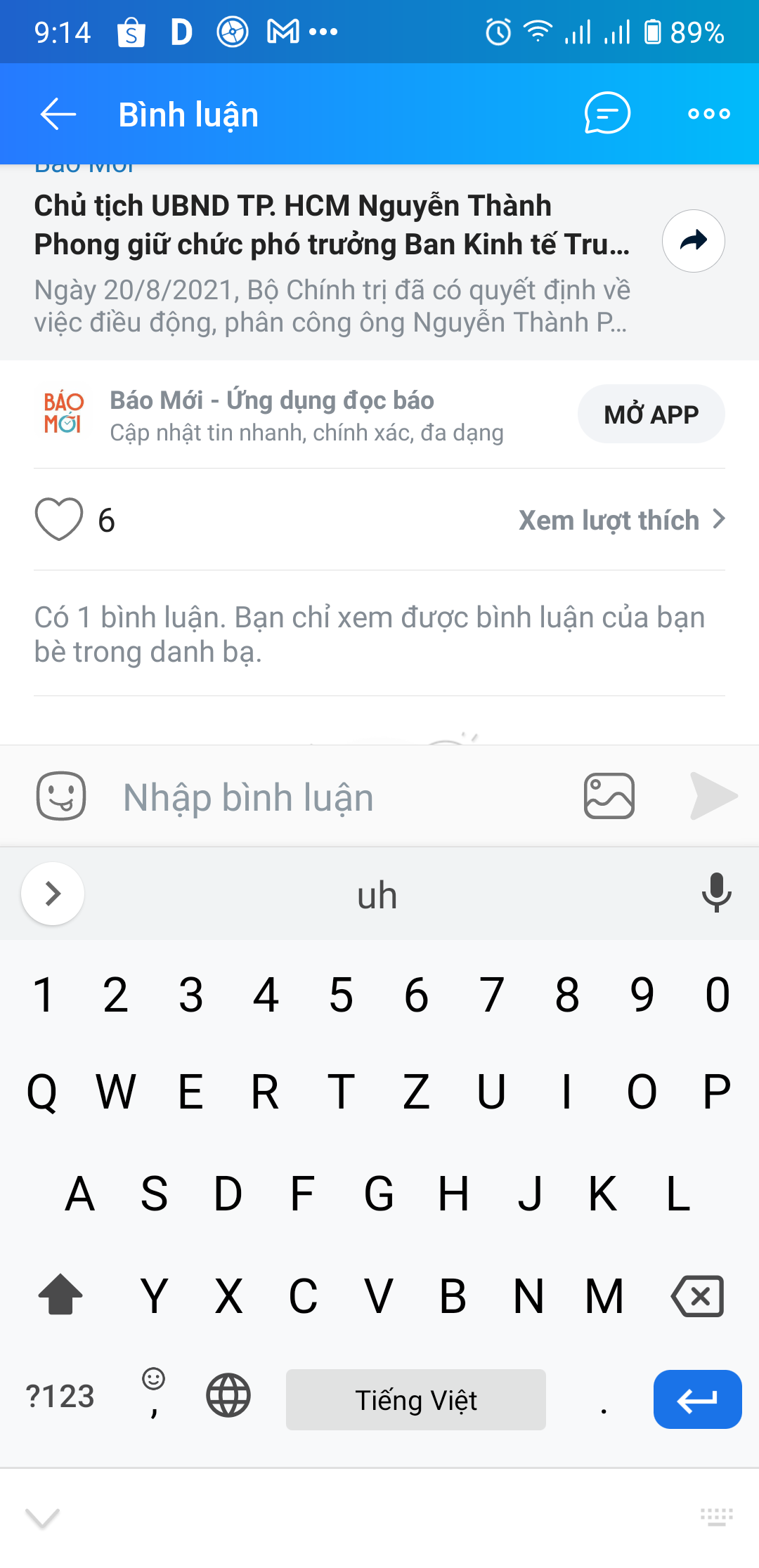Image resolution: width=759 pixels, height=1568 pixels.
Task: Open the sticker emoji picker
Action: [x=61, y=796]
